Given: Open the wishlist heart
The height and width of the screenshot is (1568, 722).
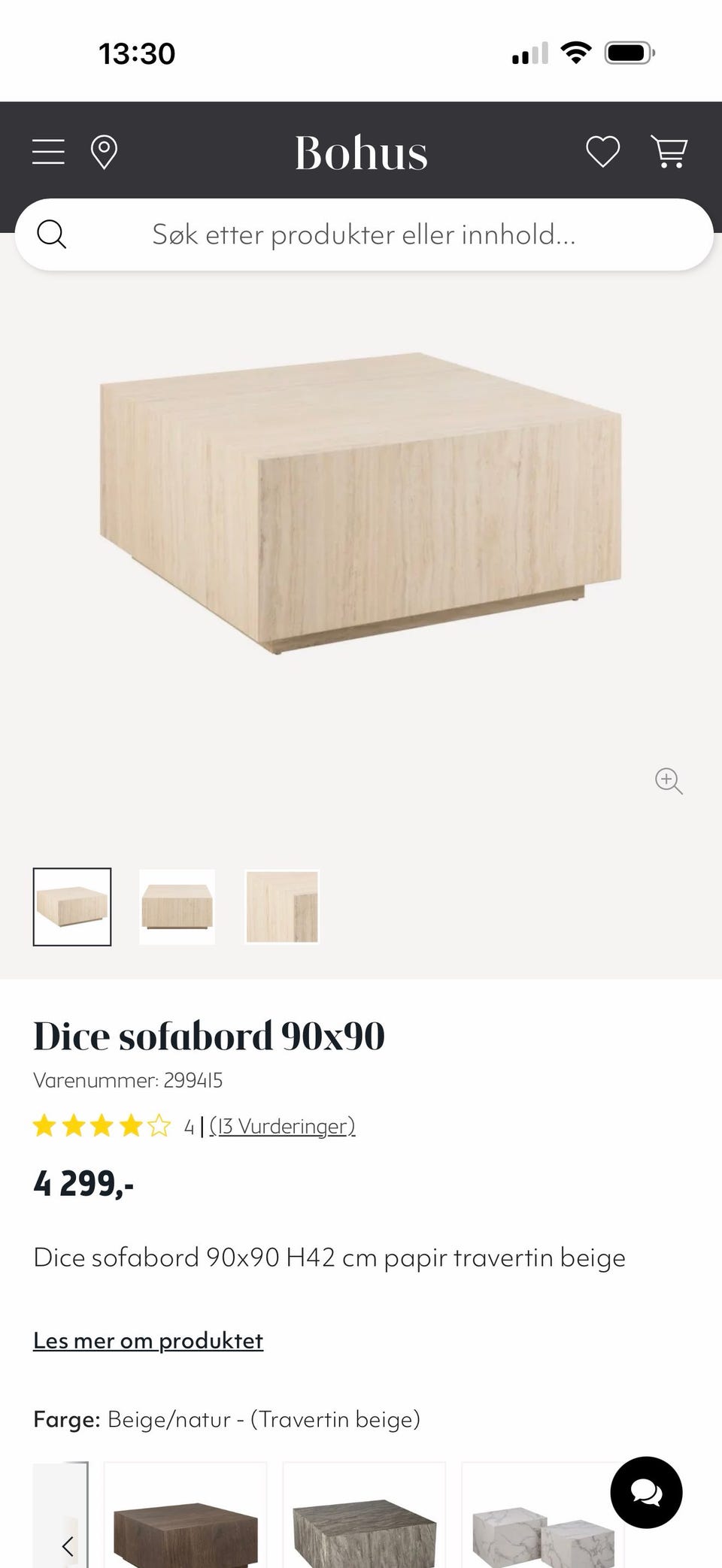Looking at the screenshot, I should [x=602, y=152].
